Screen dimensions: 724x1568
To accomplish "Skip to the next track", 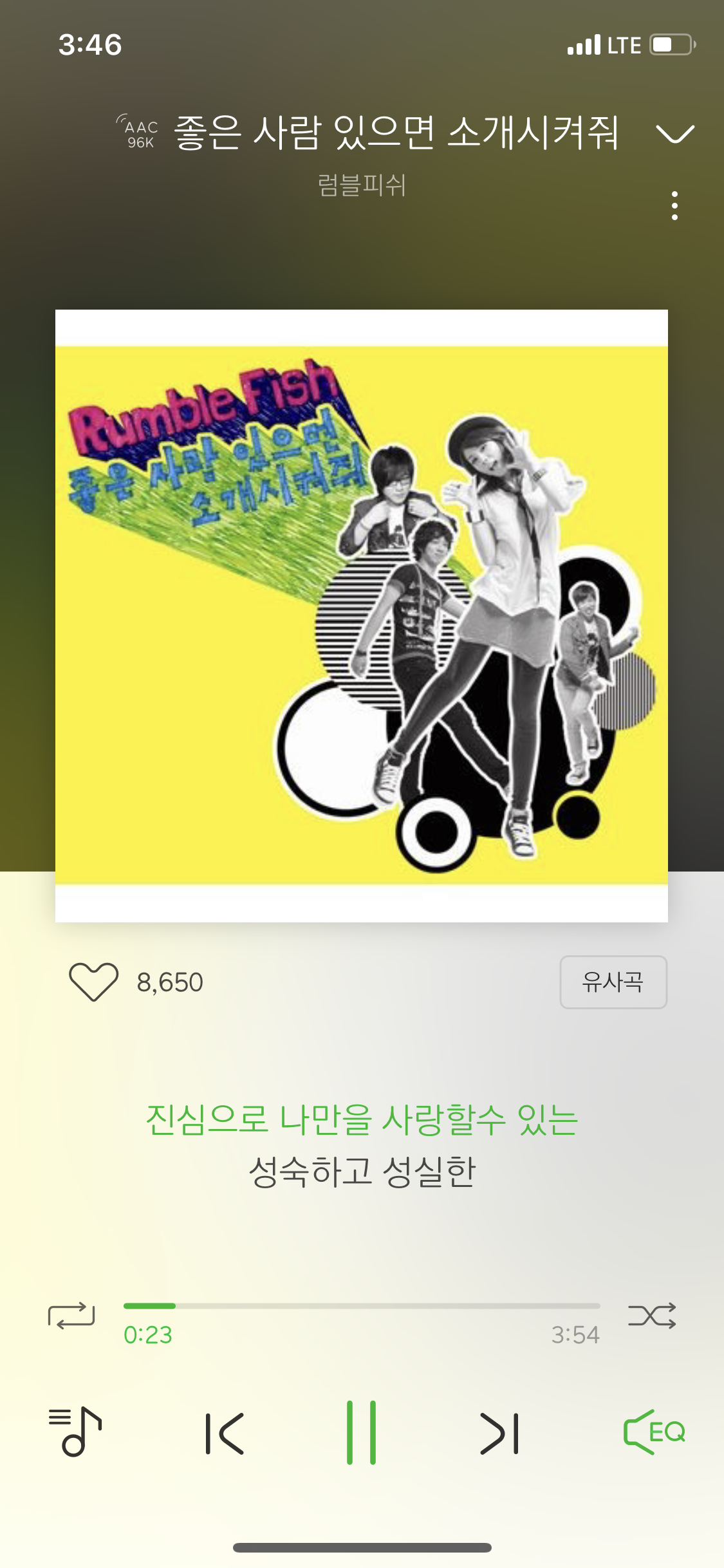I will [x=499, y=1433].
